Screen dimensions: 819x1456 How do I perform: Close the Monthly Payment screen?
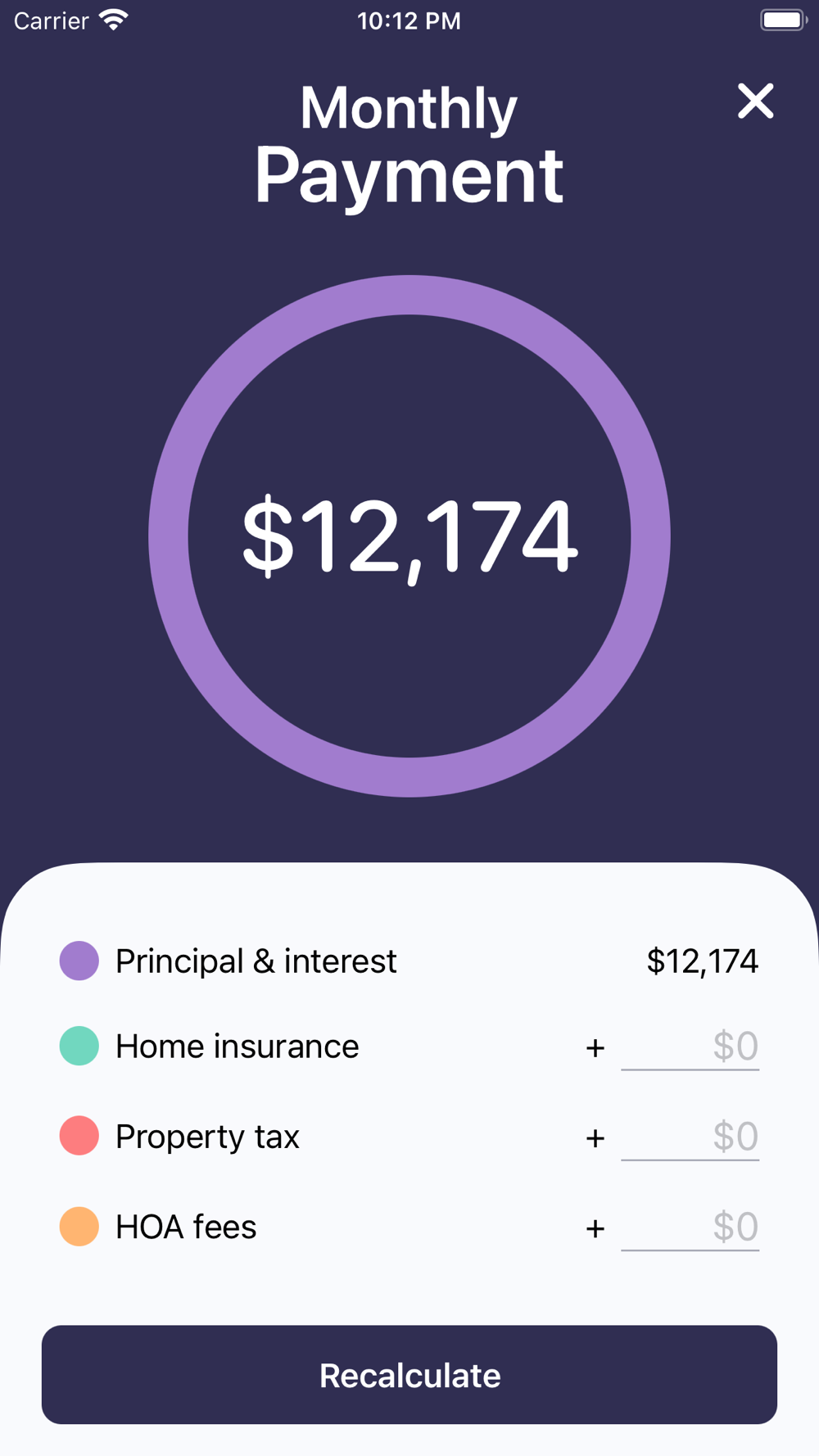755,102
